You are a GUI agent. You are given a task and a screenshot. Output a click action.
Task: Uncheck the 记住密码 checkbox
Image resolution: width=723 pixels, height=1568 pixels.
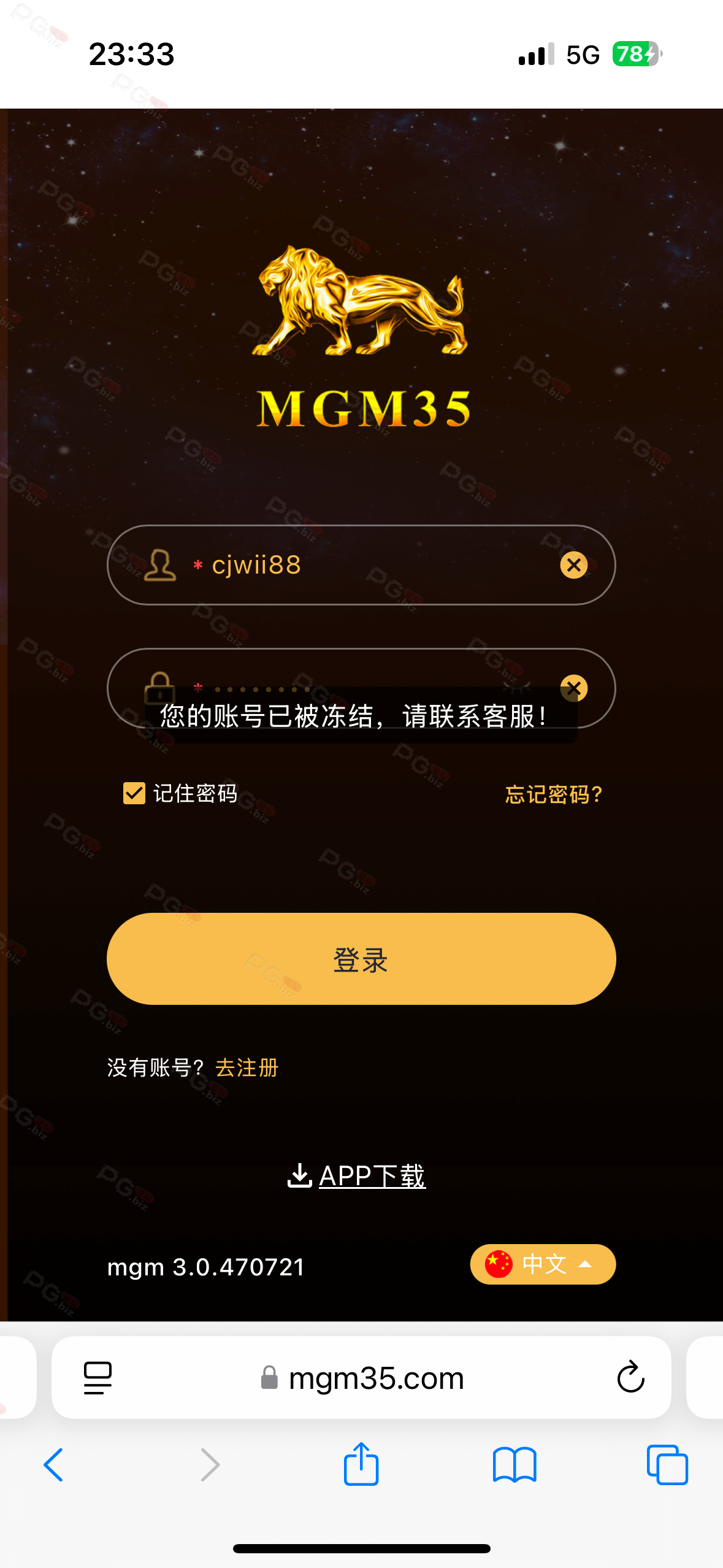pos(134,793)
